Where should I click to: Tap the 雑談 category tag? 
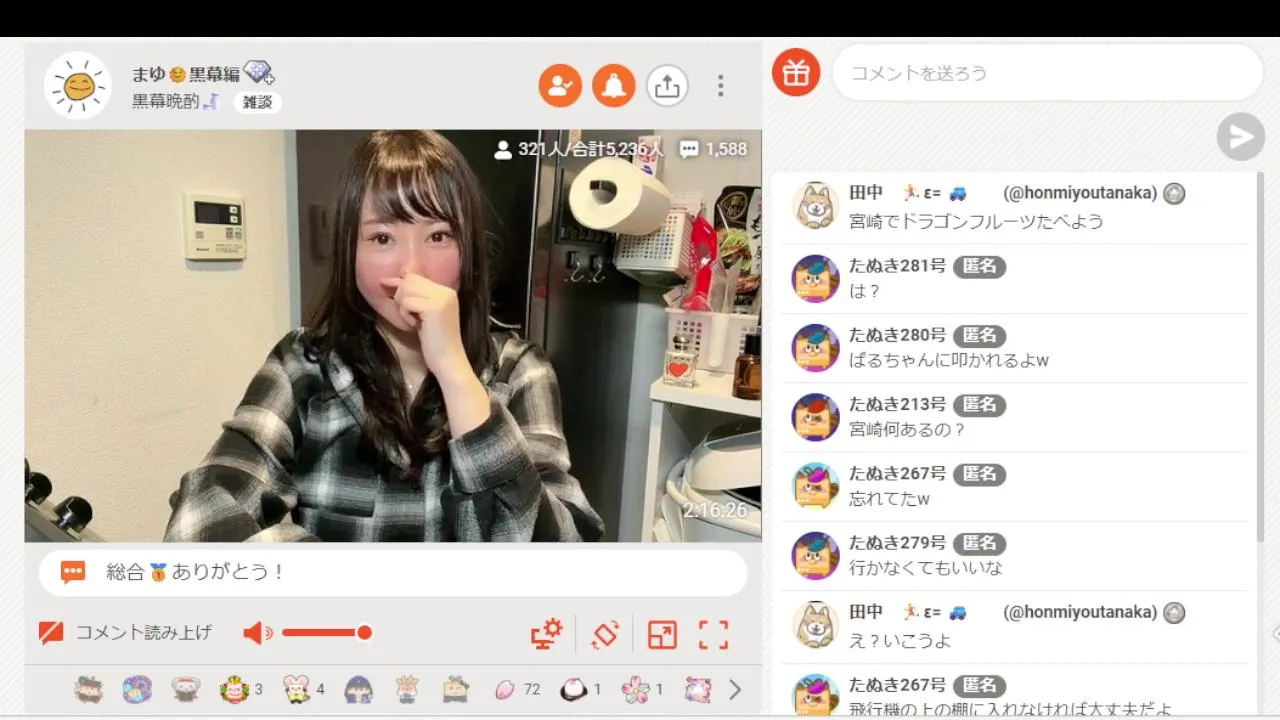click(257, 102)
